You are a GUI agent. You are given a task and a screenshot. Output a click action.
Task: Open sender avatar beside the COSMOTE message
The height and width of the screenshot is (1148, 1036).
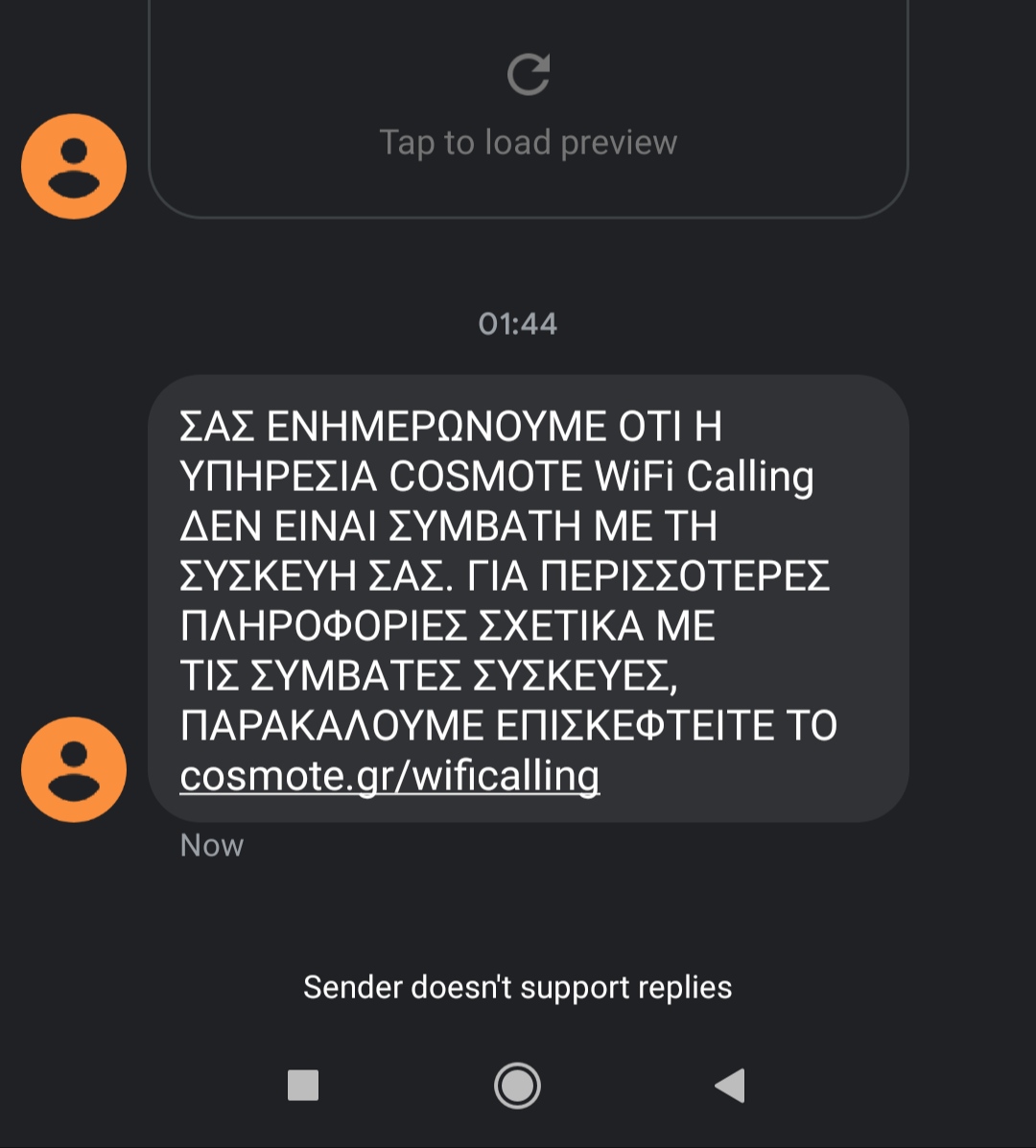tap(74, 769)
